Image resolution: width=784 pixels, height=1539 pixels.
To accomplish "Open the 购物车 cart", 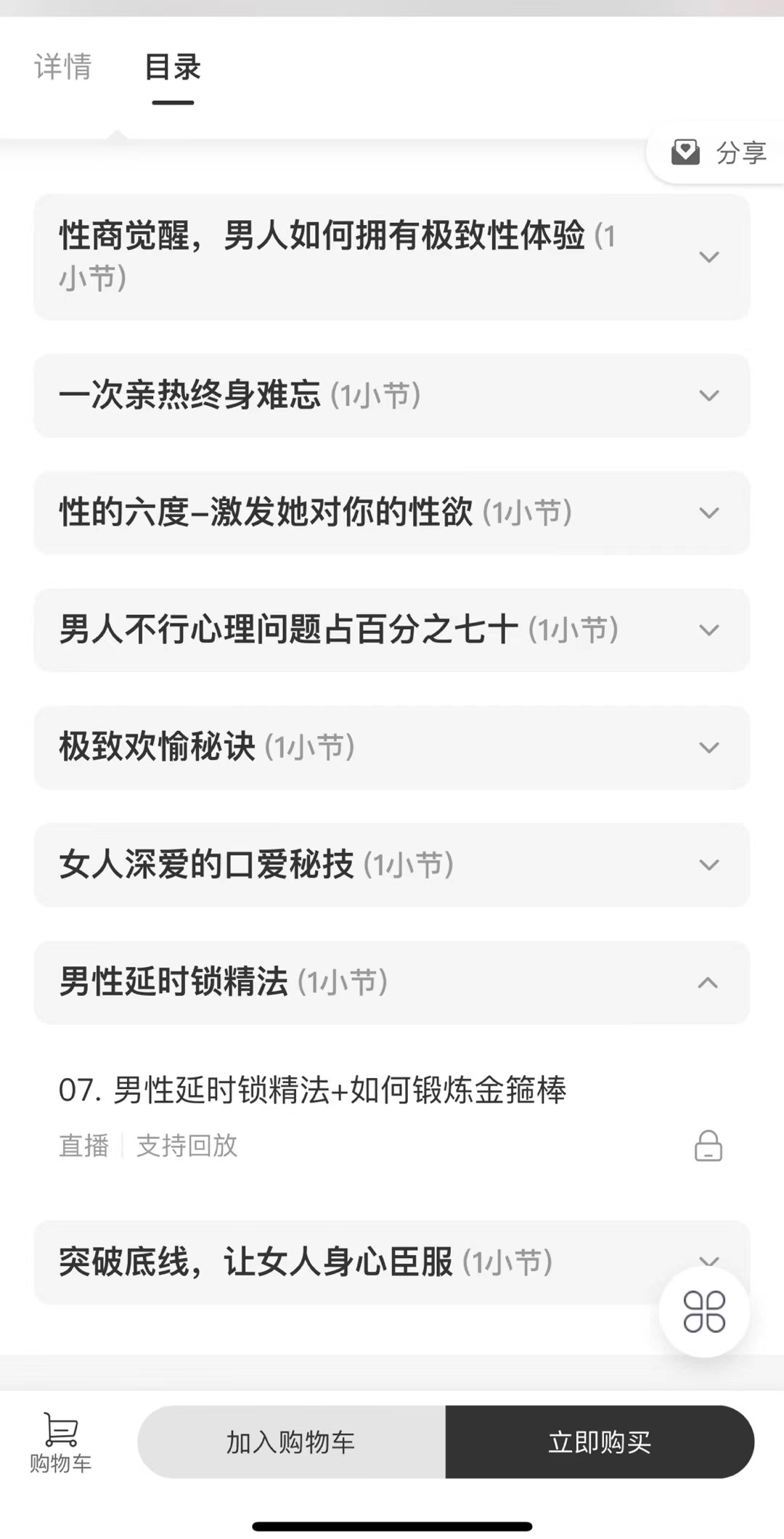I will [x=61, y=1443].
